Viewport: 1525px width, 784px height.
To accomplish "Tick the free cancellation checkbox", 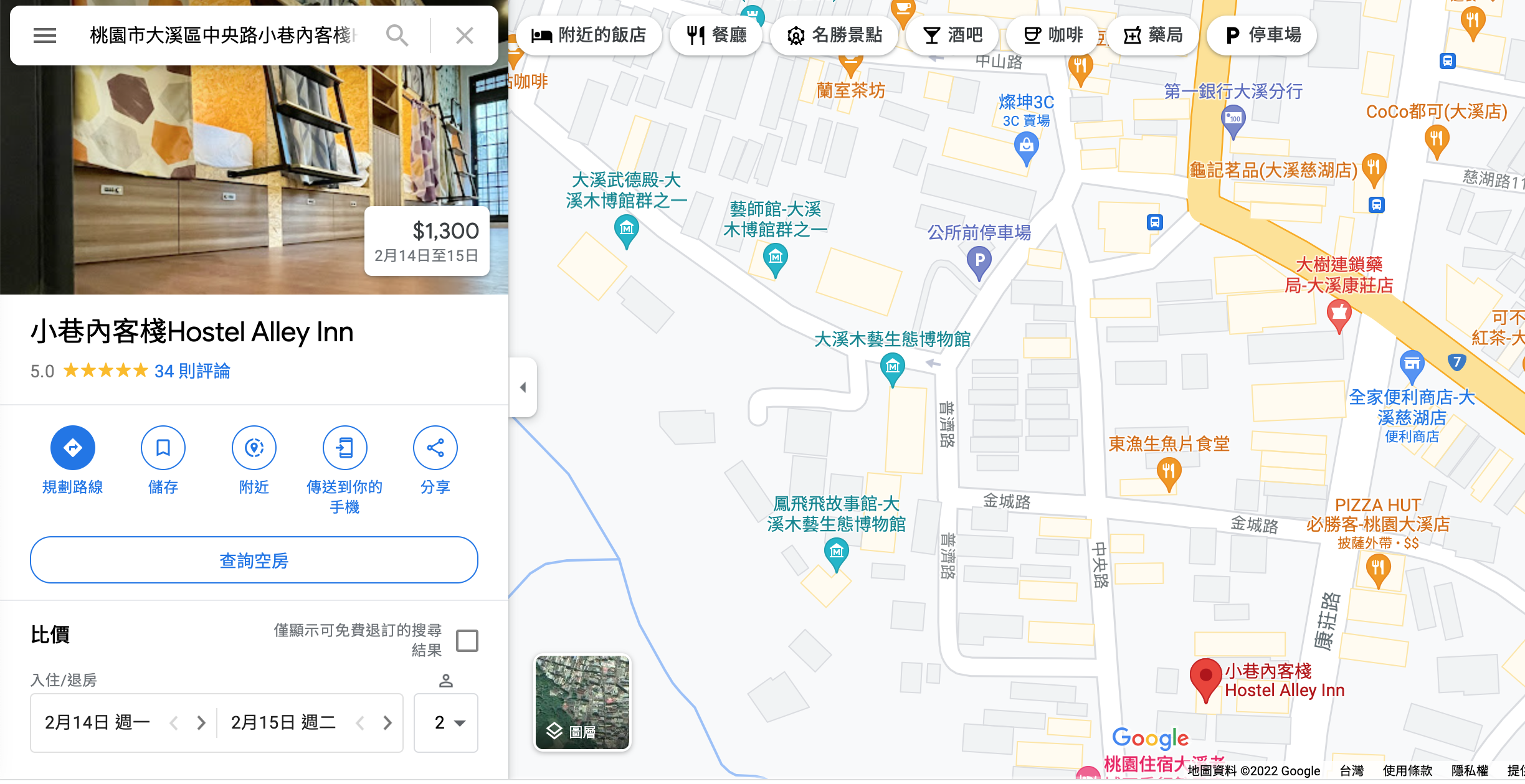I will (467, 640).
